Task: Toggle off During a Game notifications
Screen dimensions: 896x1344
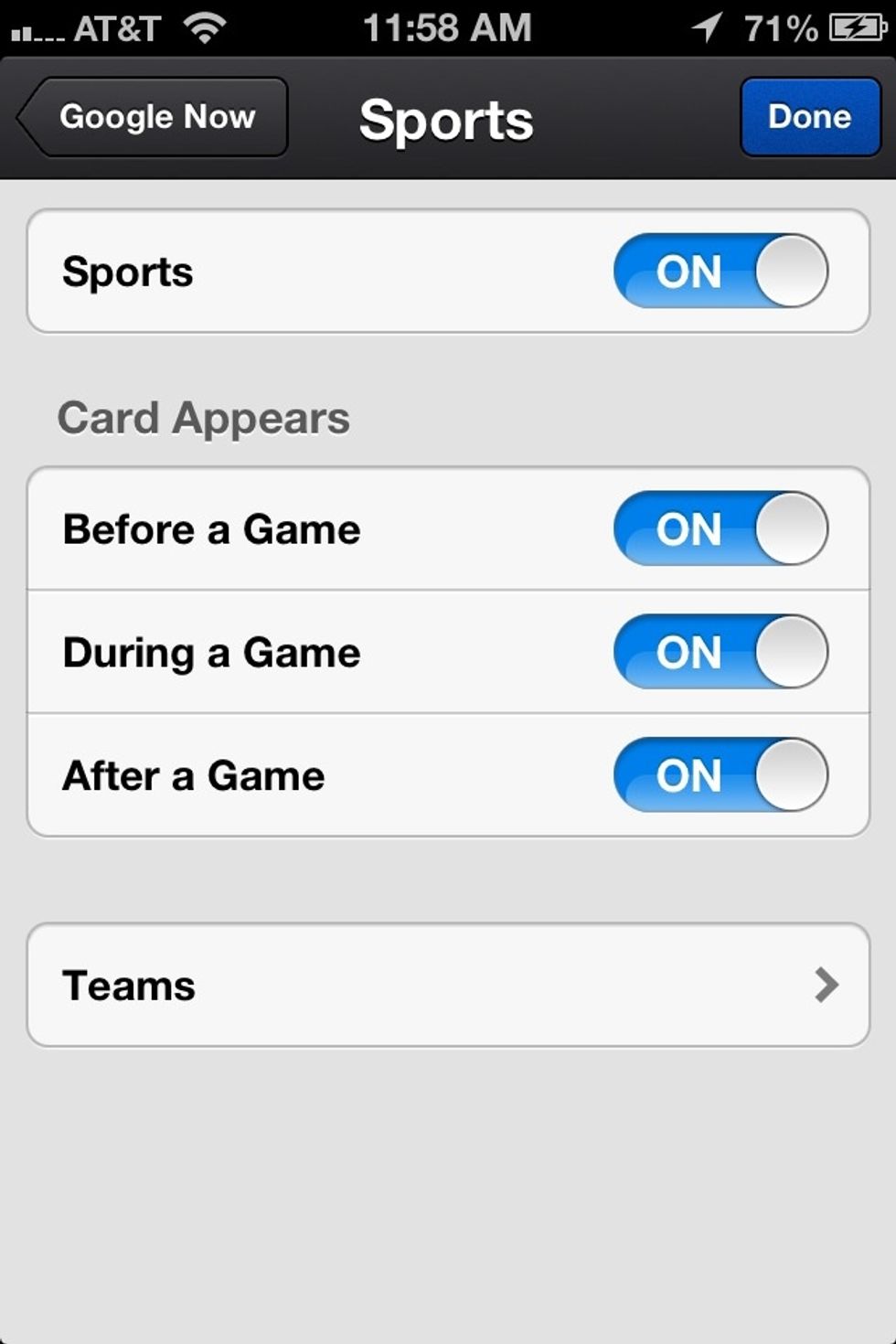Action: (720, 652)
